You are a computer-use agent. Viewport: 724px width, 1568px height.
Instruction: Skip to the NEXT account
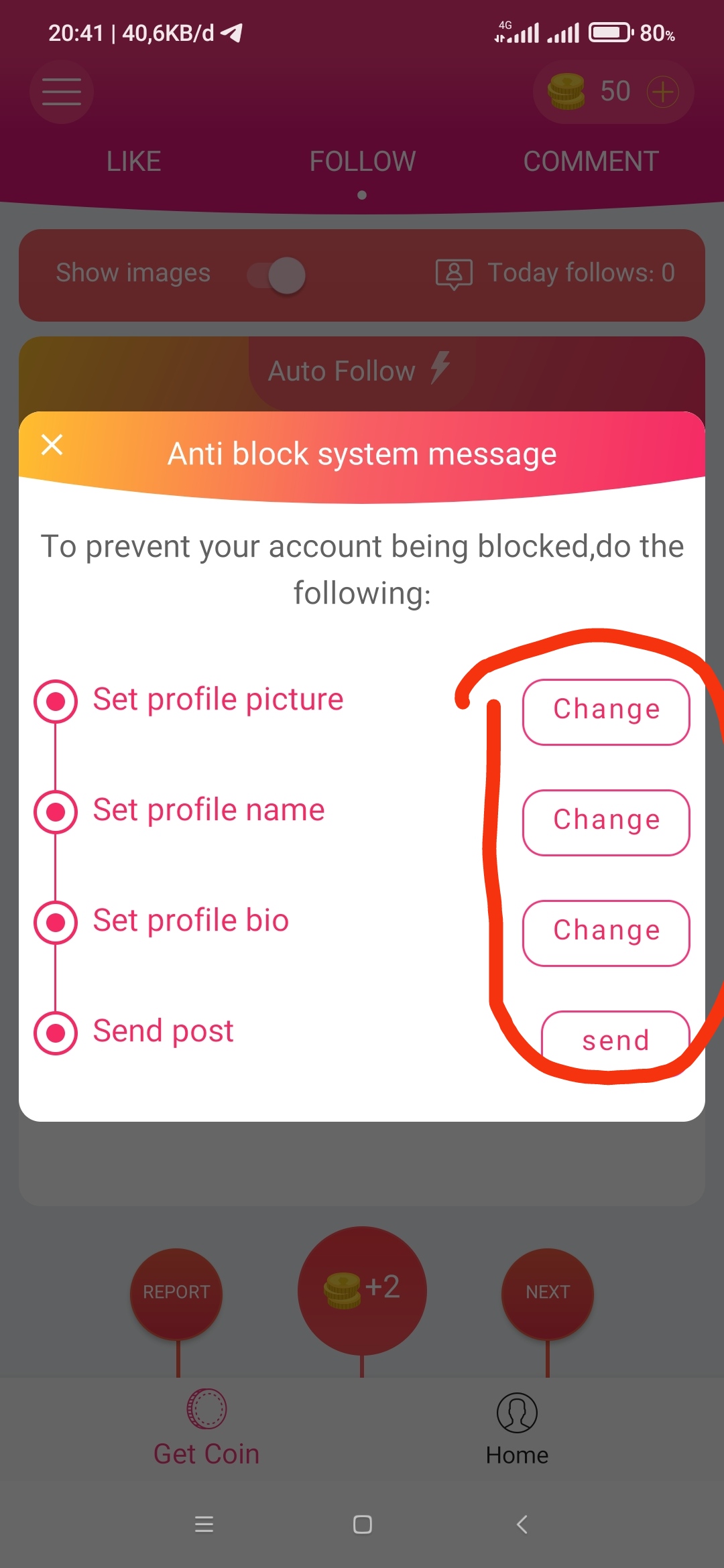click(x=548, y=1292)
